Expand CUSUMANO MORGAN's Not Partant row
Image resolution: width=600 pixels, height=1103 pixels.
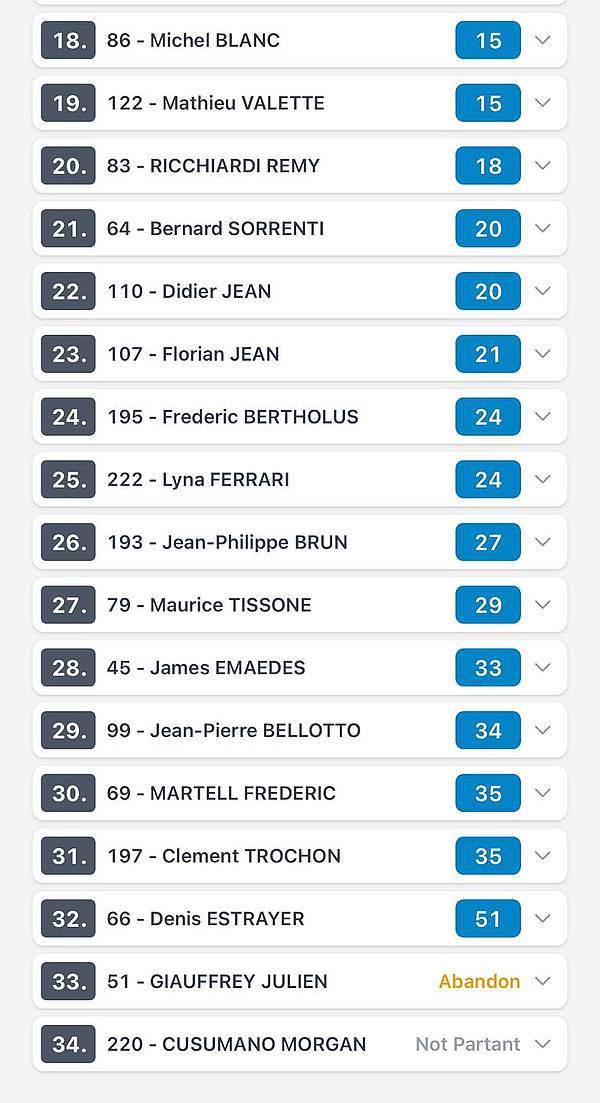(542, 1044)
